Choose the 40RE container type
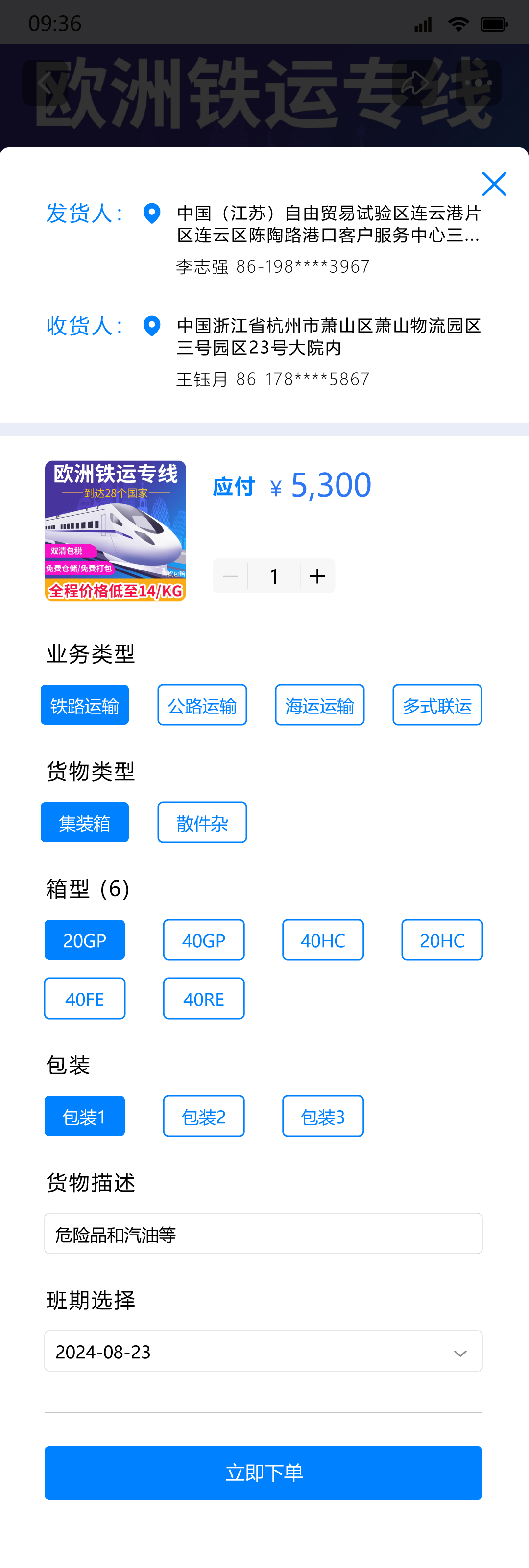 click(x=204, y=998)
